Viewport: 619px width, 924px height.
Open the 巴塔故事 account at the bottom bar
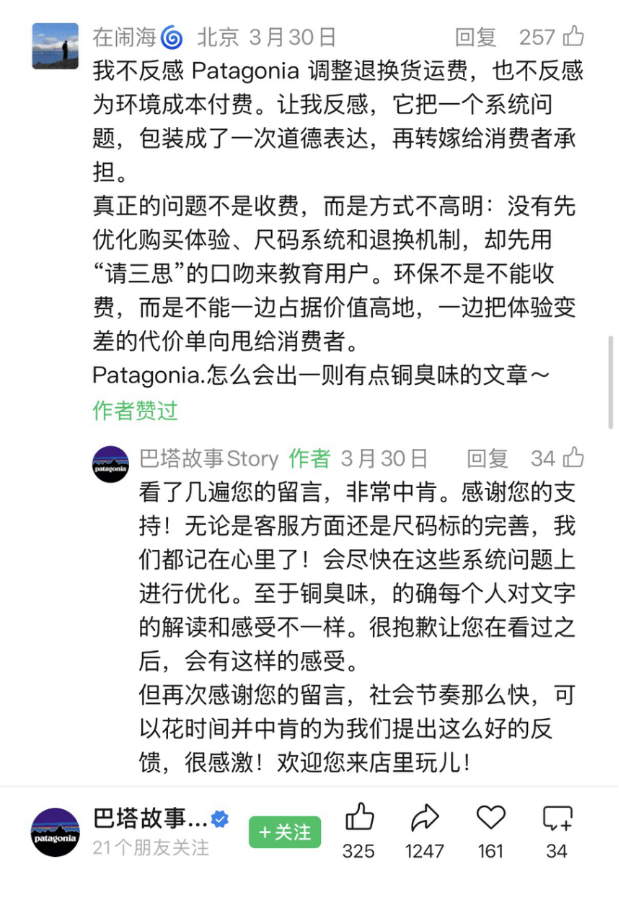(56, 832)
